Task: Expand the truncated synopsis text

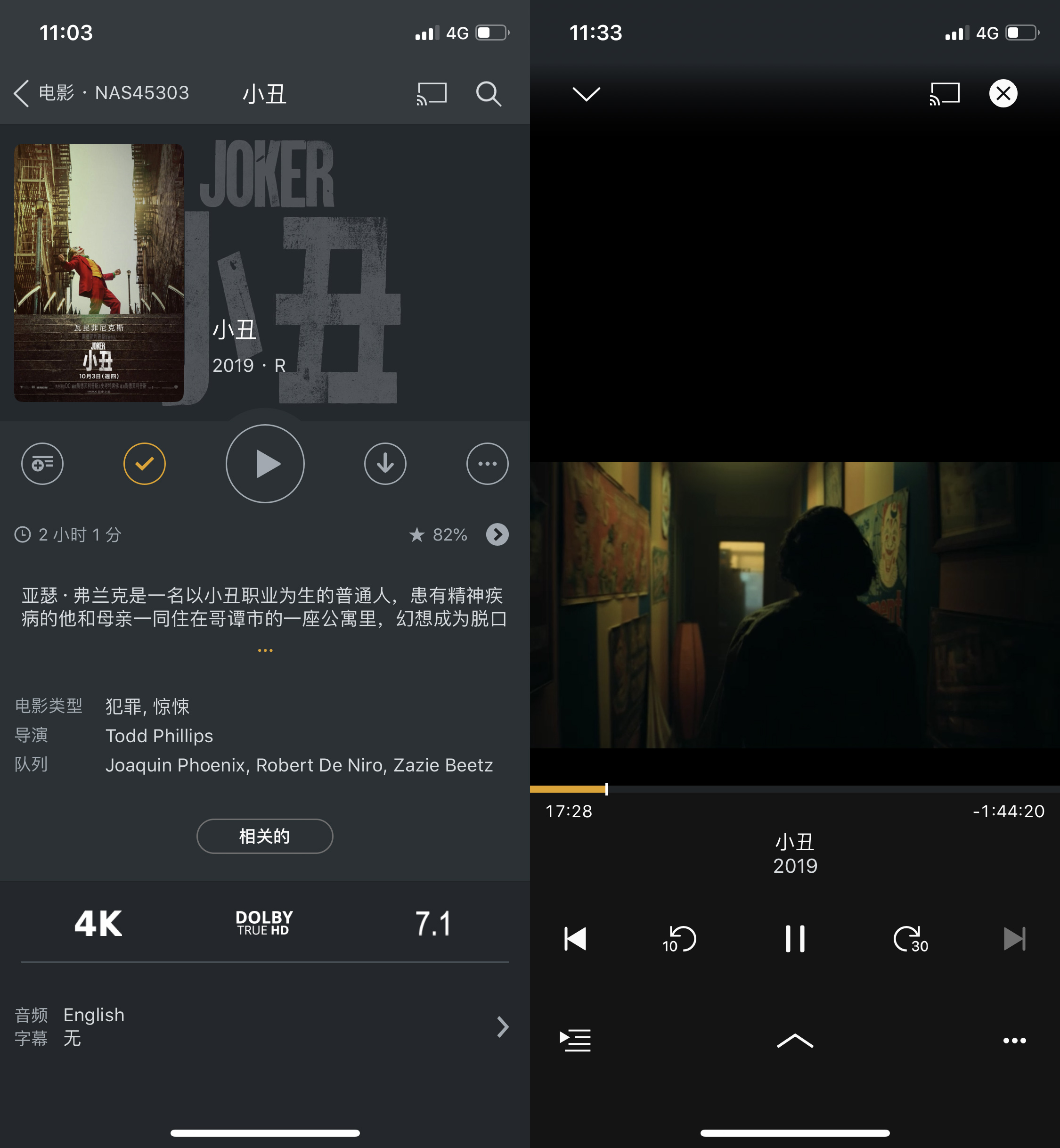Action: [264, 649]
